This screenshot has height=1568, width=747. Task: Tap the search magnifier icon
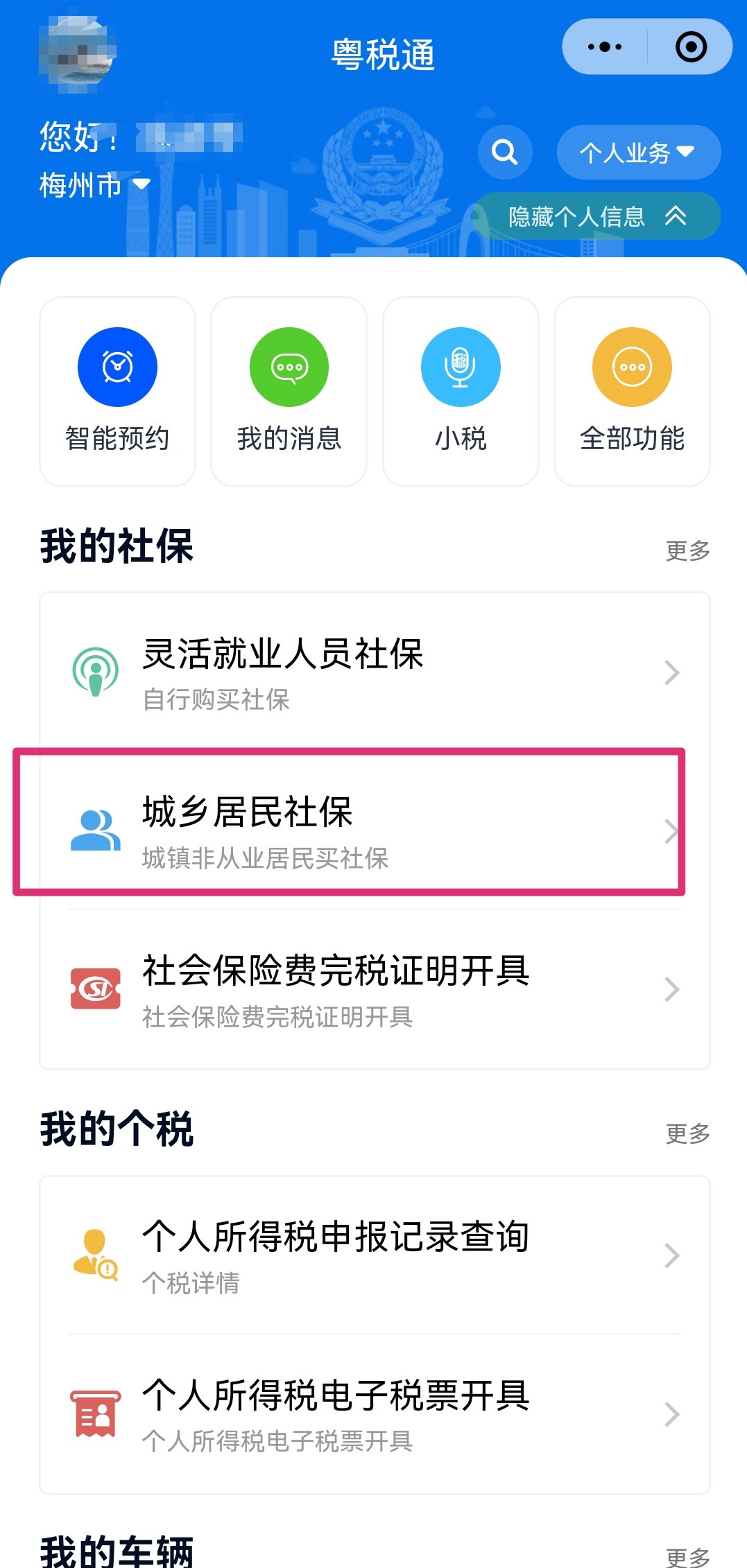click(504, 151)
